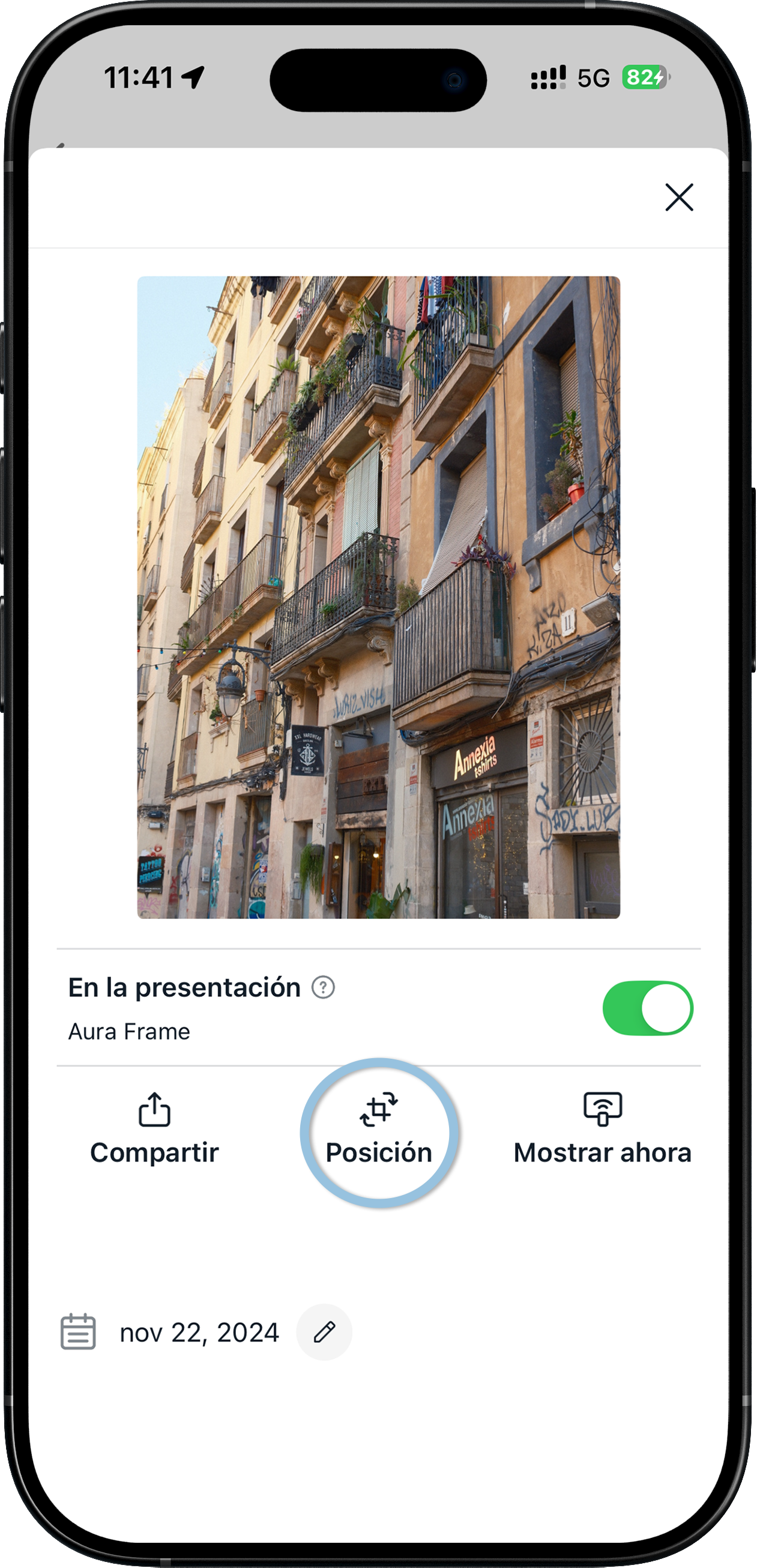Close the photo details sheet
757x1568 pixels.
(x=678, y=197)
